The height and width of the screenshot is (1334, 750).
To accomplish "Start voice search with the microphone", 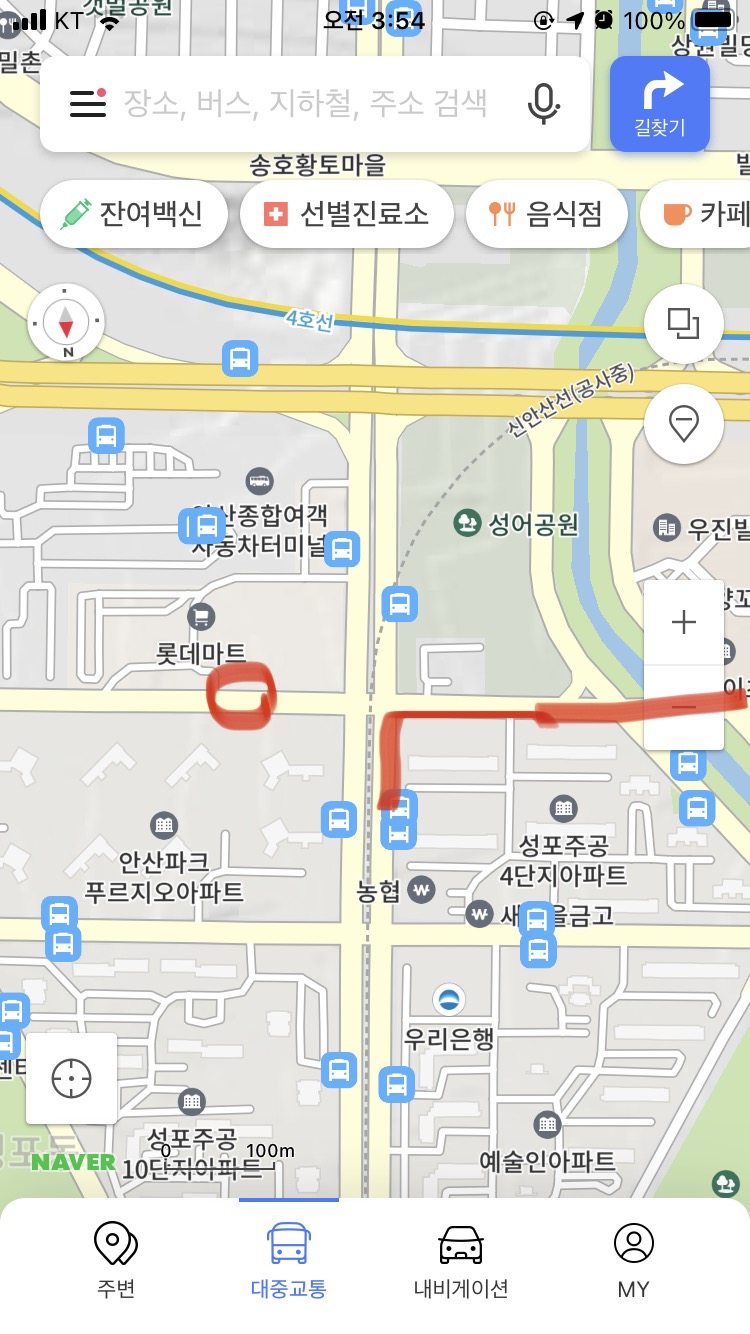I will (543, 103).
